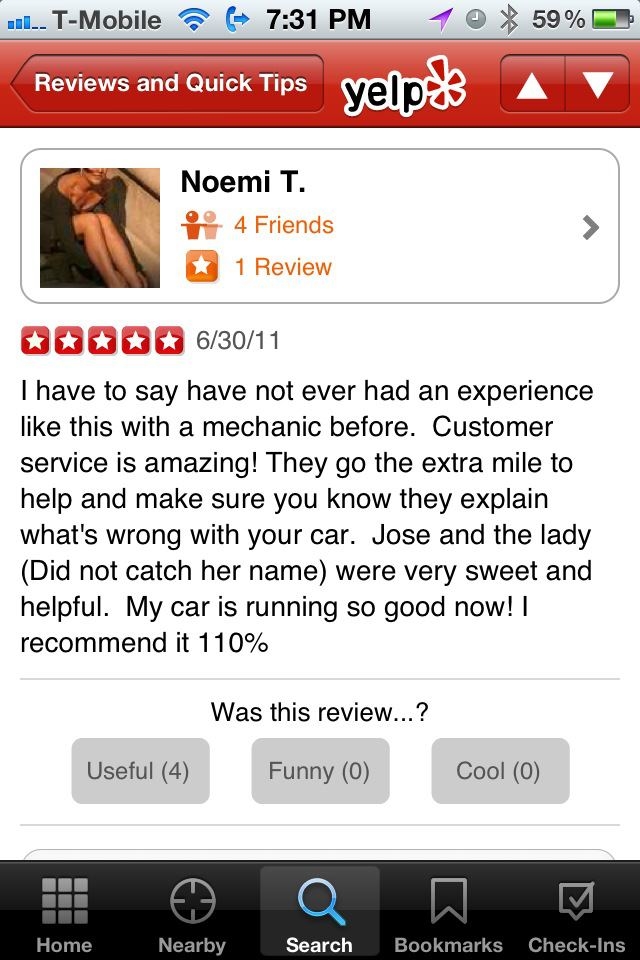This screenshot has height=960, width=640.
Task: Select the Search tab
Action: (x=319, y=913)
